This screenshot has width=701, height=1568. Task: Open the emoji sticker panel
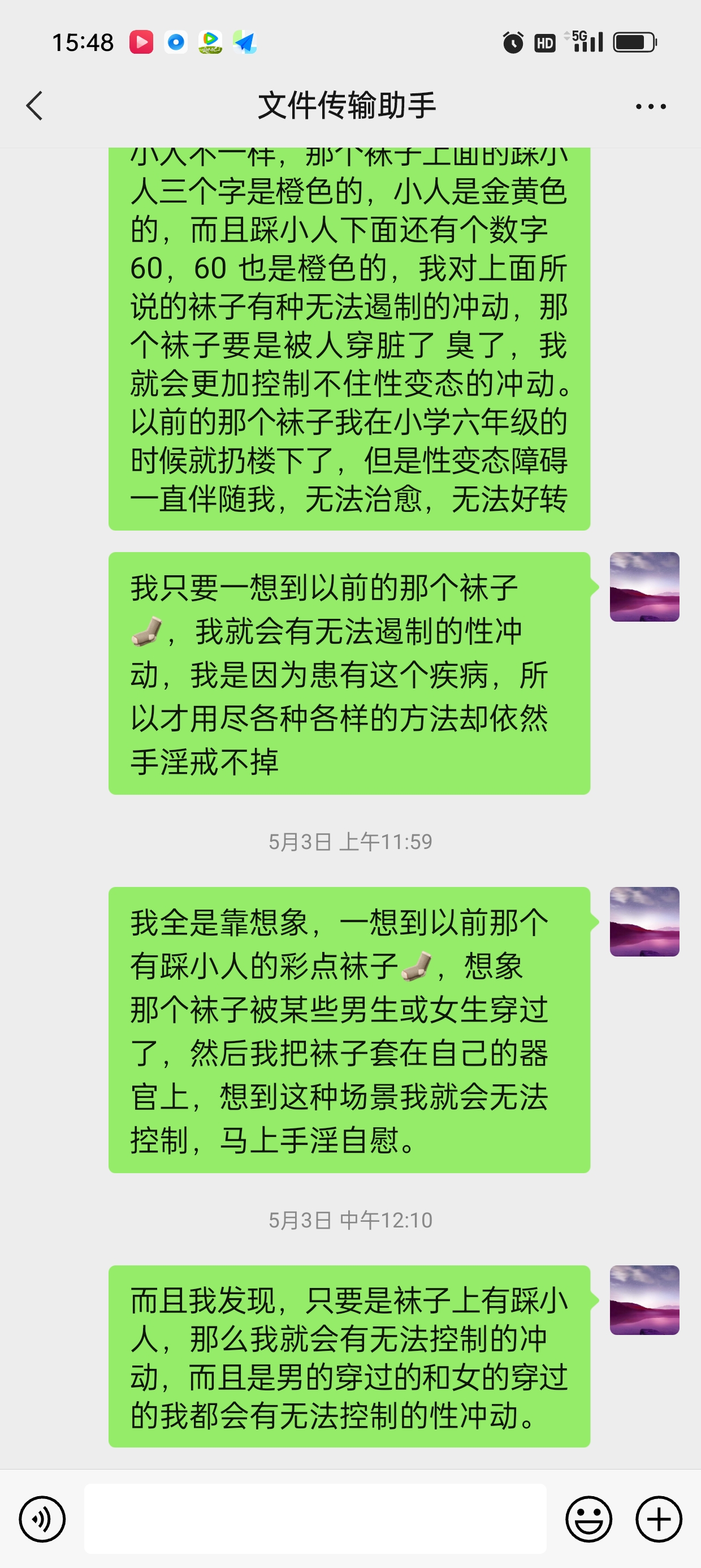point(589,1519)
